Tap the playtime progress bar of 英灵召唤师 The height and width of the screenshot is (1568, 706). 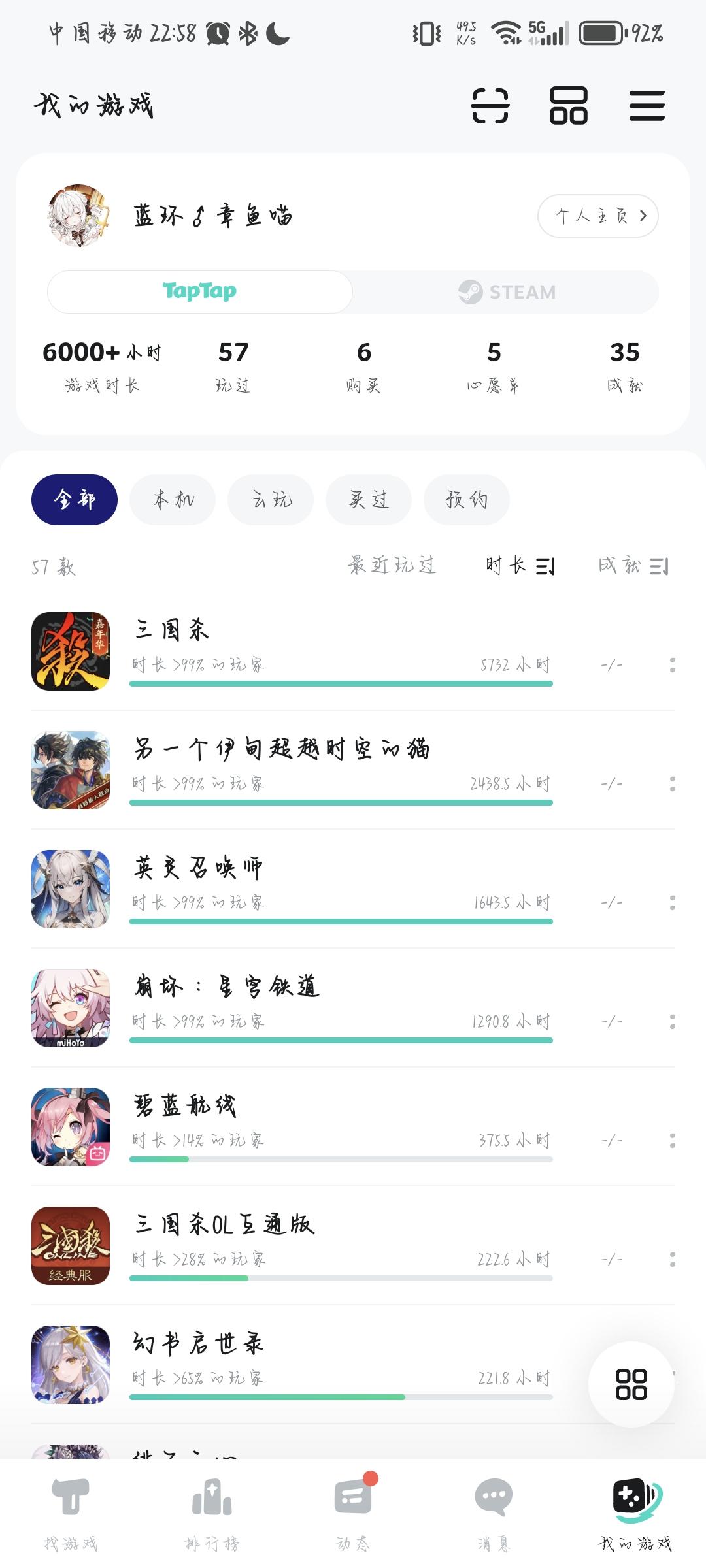click(340, 921)
